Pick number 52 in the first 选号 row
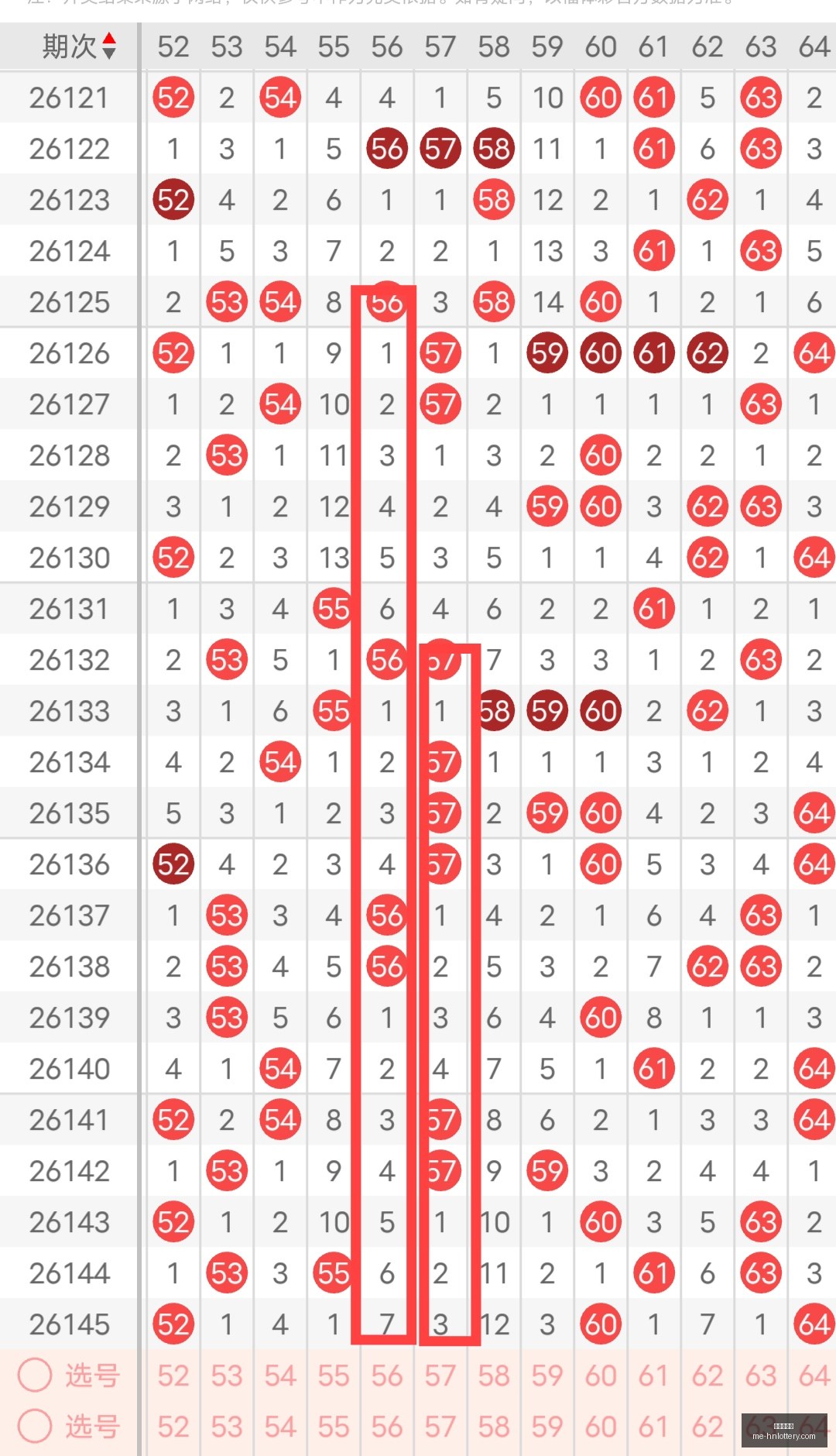Image resolution: width=836 pixels, height=1456 pixels. click(x=173, y=1376)
